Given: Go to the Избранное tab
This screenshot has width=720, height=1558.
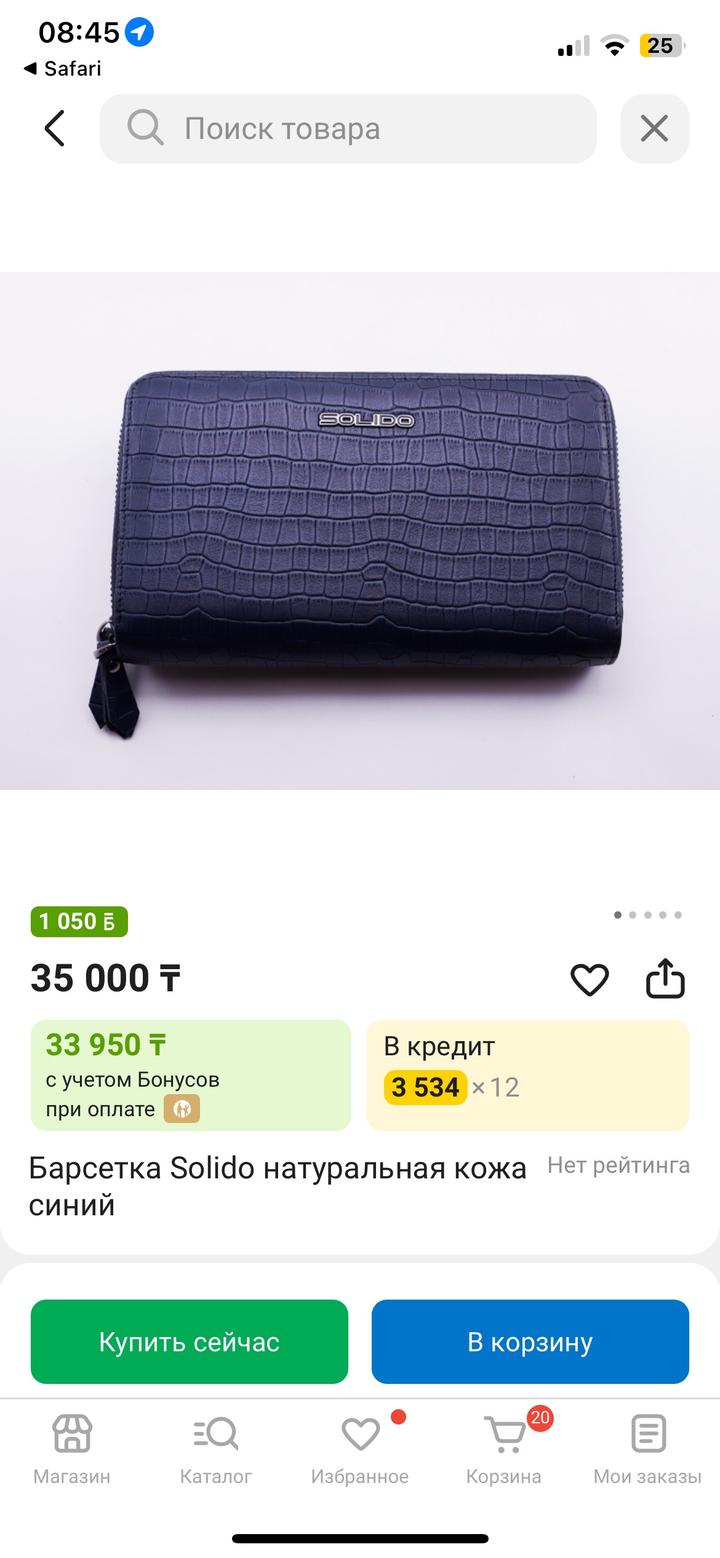Looking at the screenshot, I should coord(360,1449).
